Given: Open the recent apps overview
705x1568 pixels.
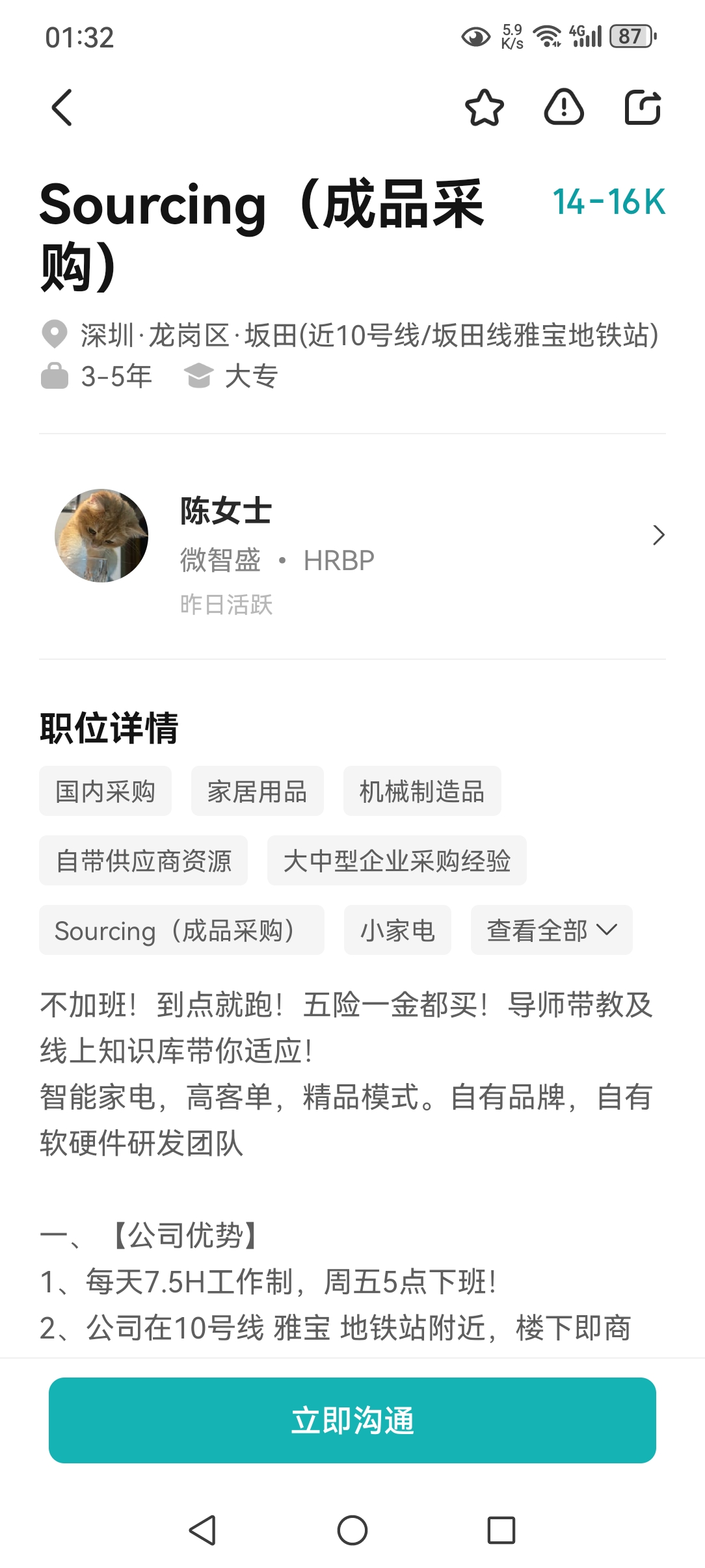Looking at the screenshot, I should (x=501, y=1530).
